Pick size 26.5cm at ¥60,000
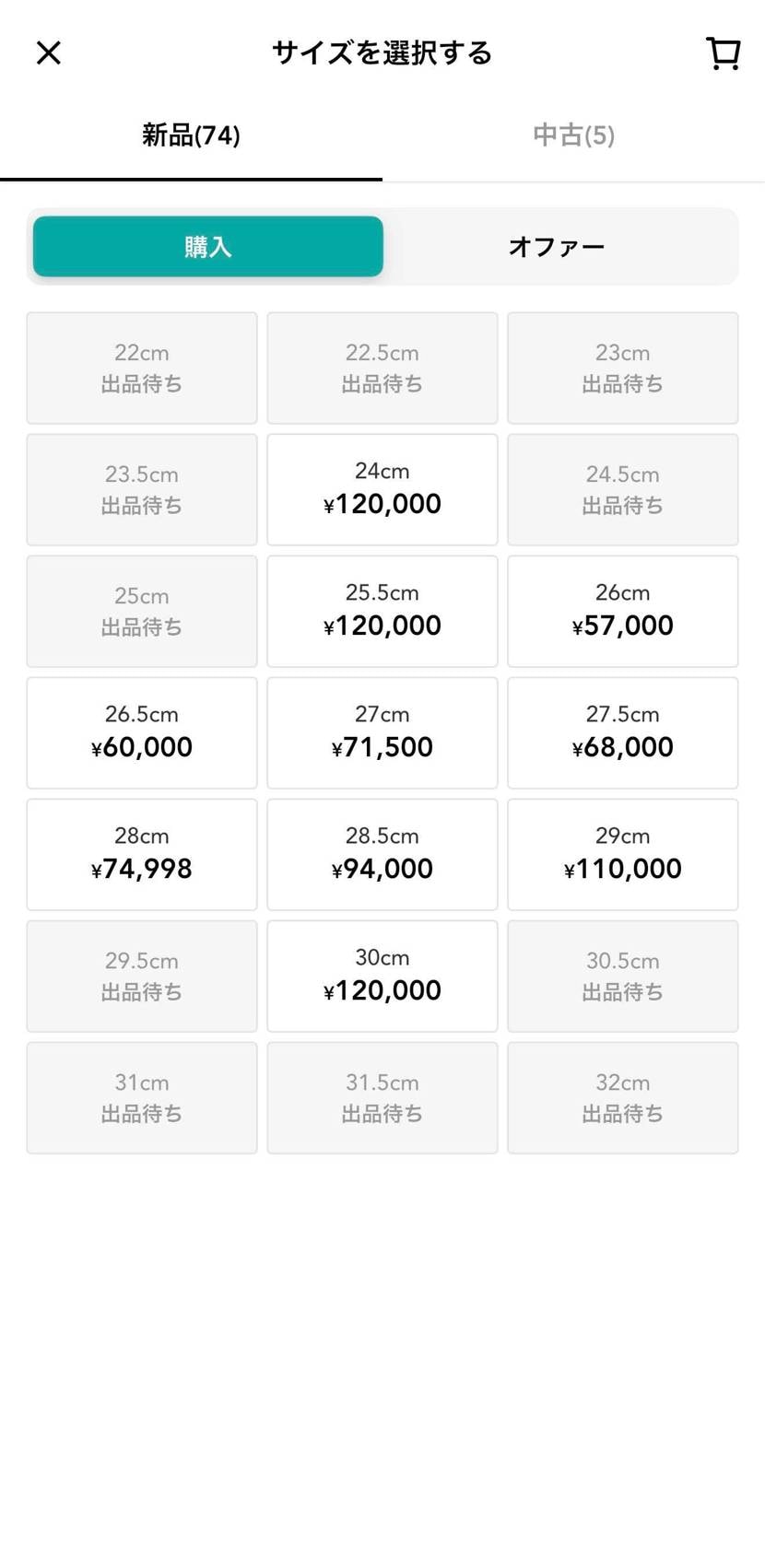Viewport: 765px width, 1568px height. (141, 732)
